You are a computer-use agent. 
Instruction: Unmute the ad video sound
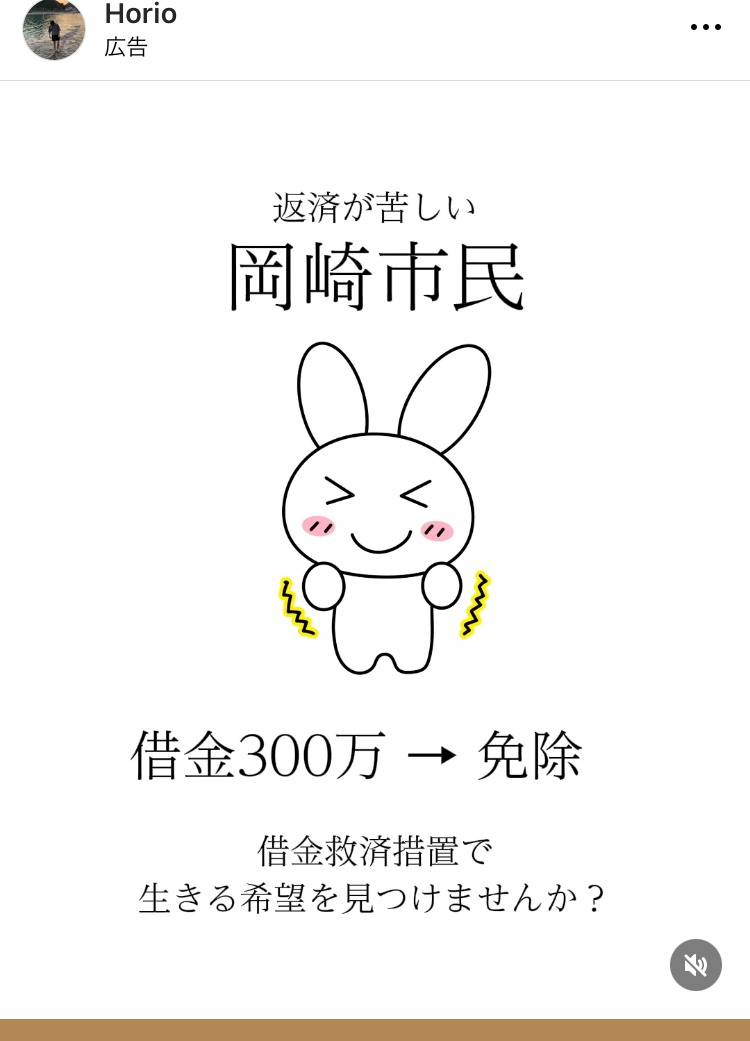click(x=695, y=964)
